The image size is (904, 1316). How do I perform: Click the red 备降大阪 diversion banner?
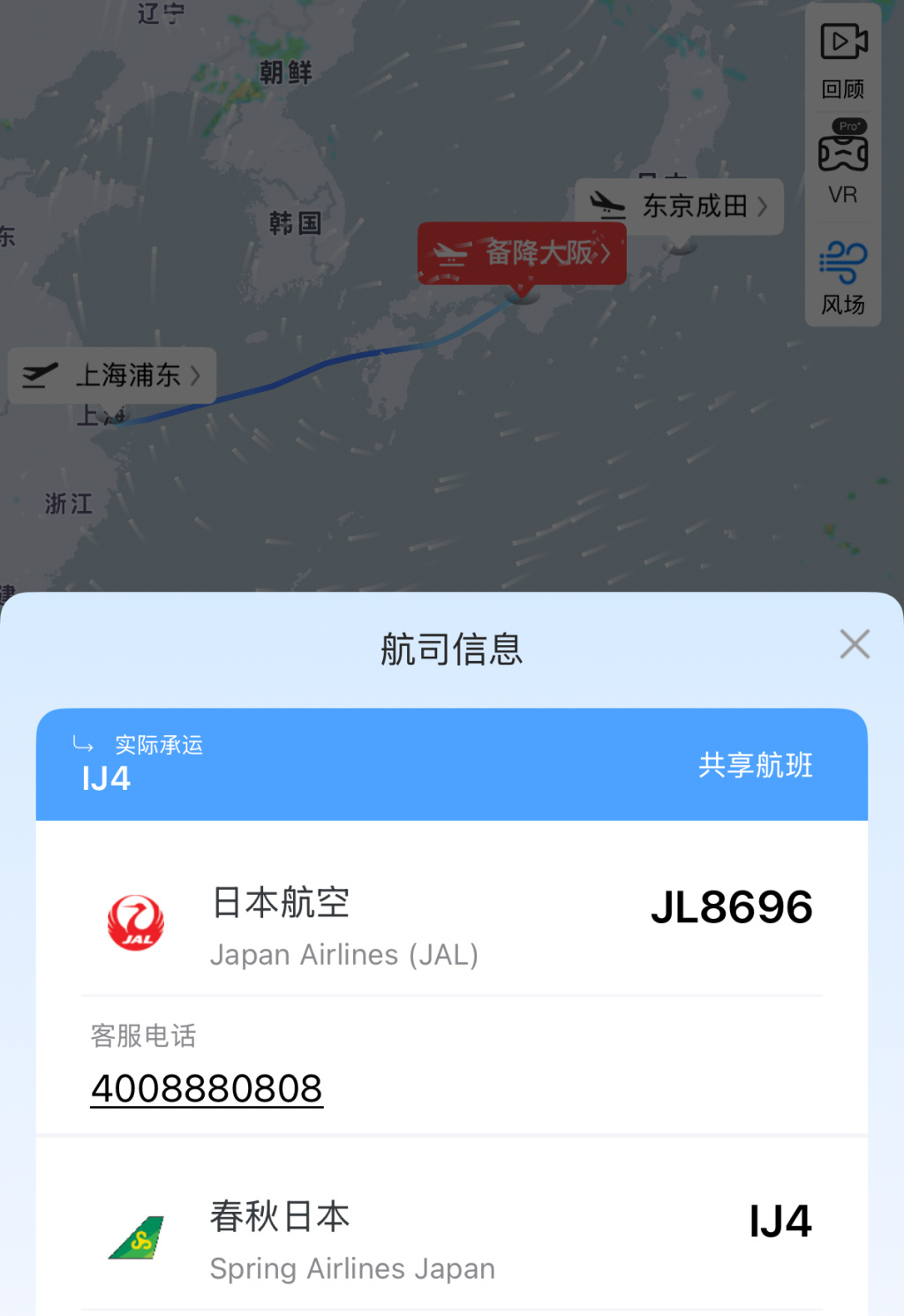523,254
